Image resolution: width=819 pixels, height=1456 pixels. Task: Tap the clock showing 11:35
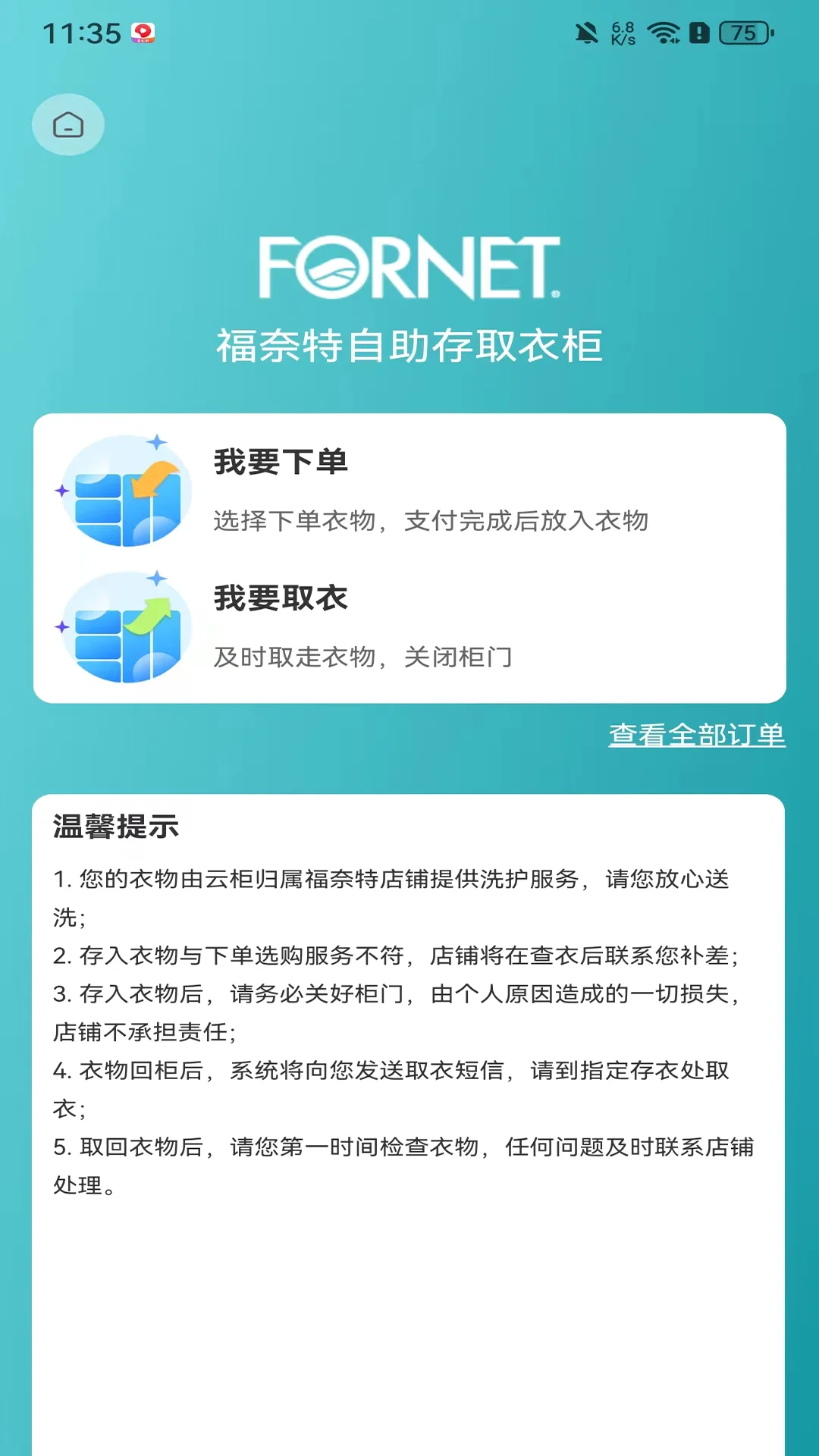point(80,33)
